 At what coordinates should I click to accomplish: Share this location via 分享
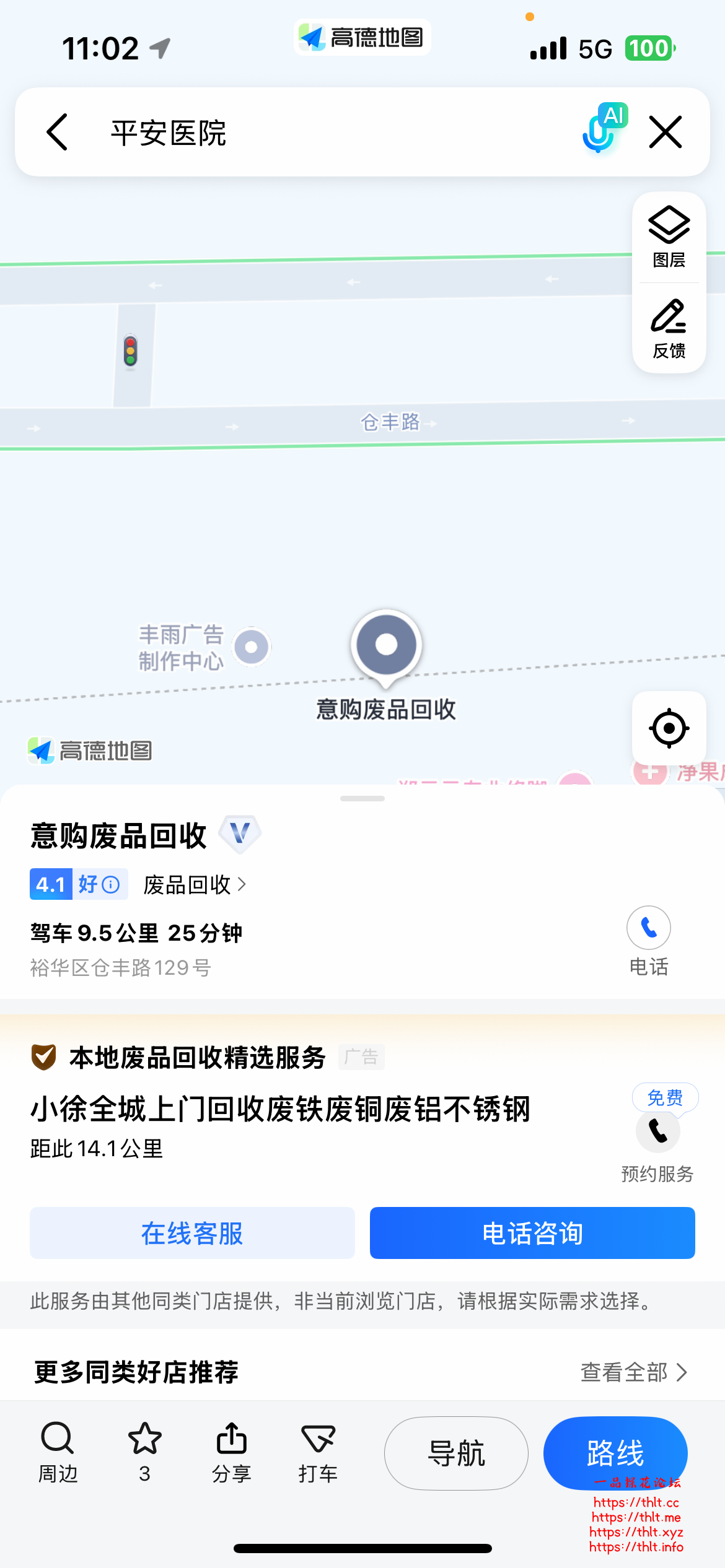[231, 1452]
